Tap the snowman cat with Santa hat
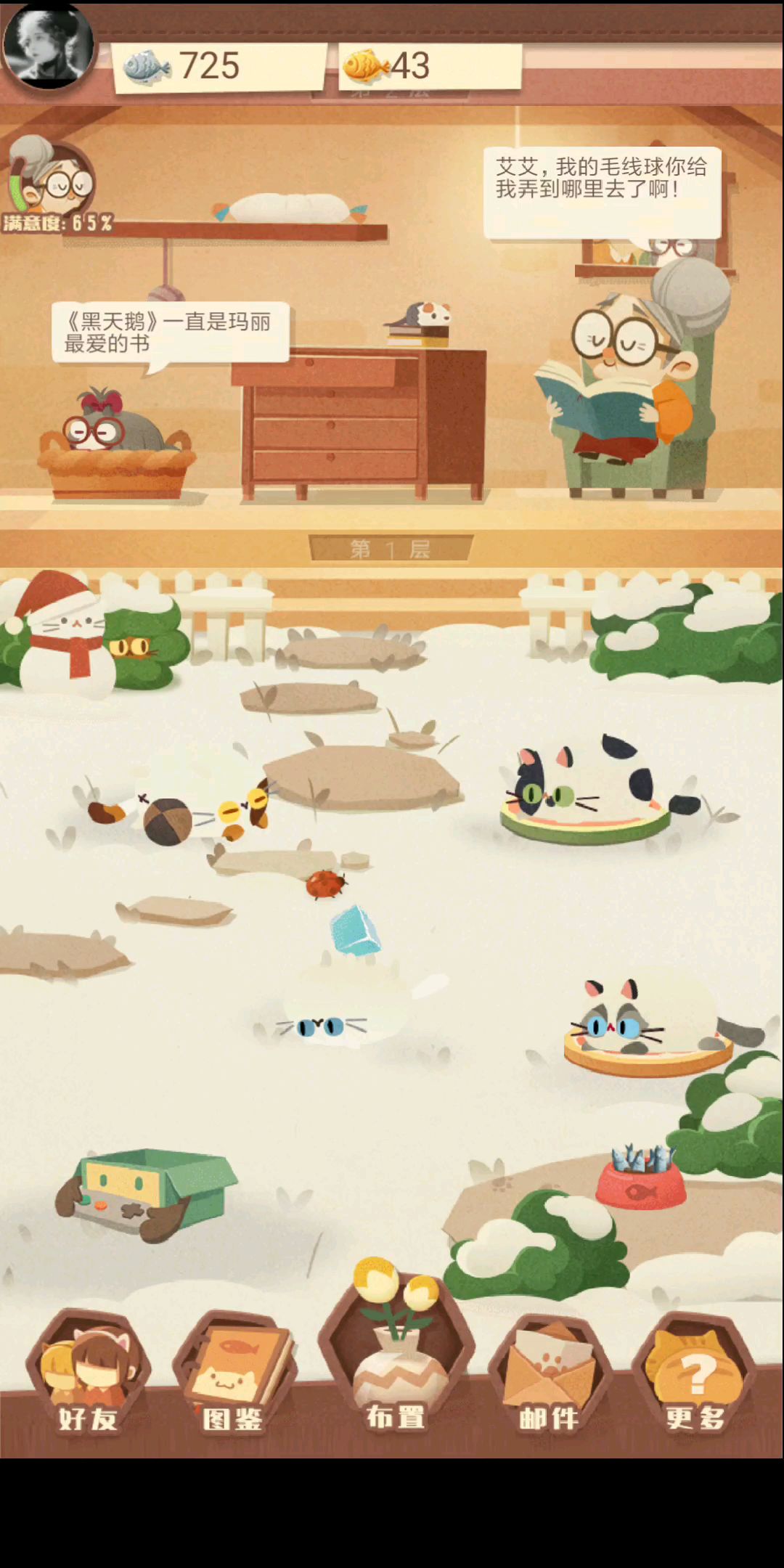This screenshot has width=784, height=1568. point(64,639)
